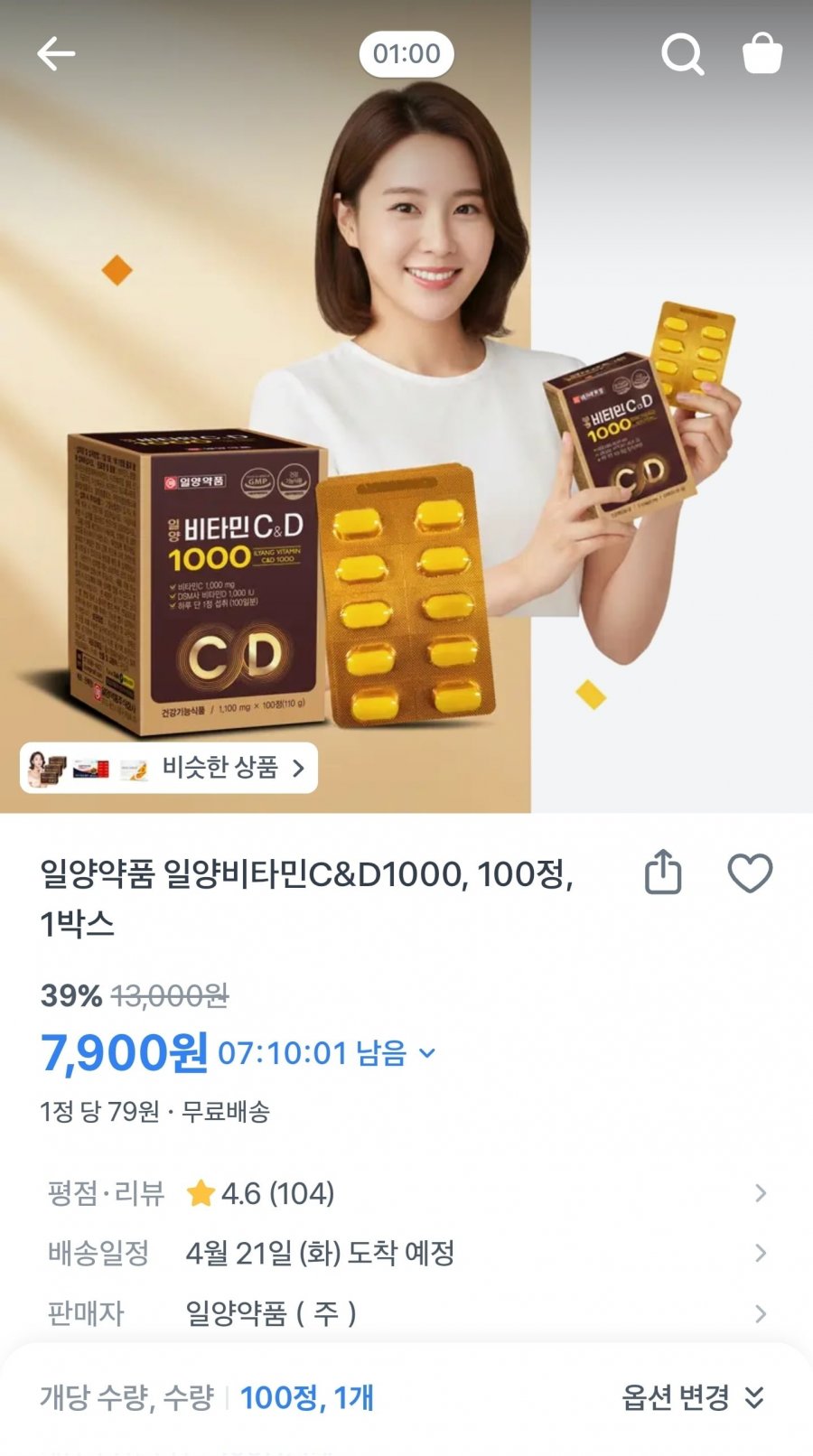813x1456 pixels.
Task: Tap the share icon beside product title
Action: tap(666, 872)
